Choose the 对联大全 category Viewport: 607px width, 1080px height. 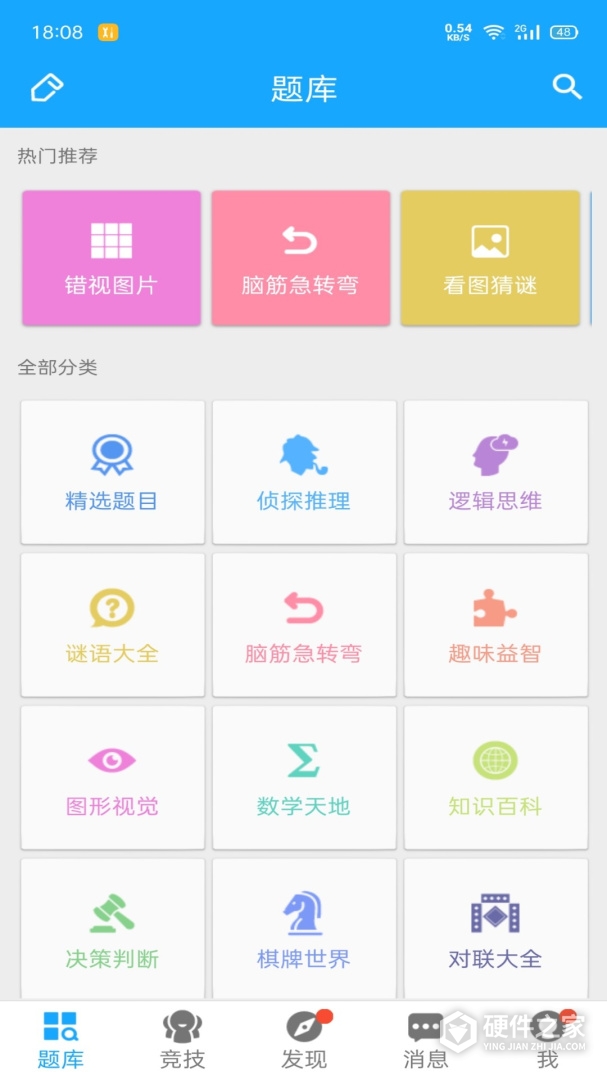pos(495,930)
